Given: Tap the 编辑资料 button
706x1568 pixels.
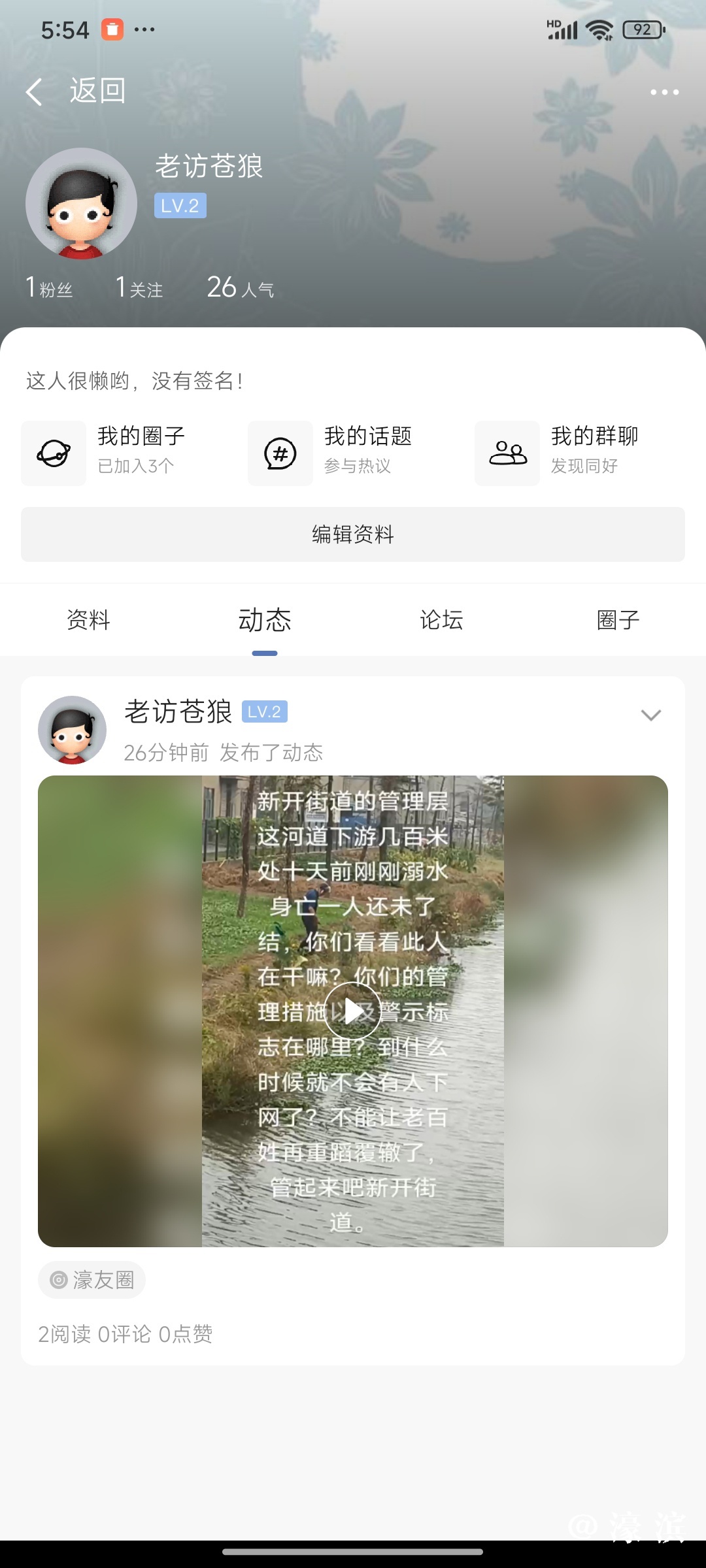Looking at the screenshot, I should point(353,534).
